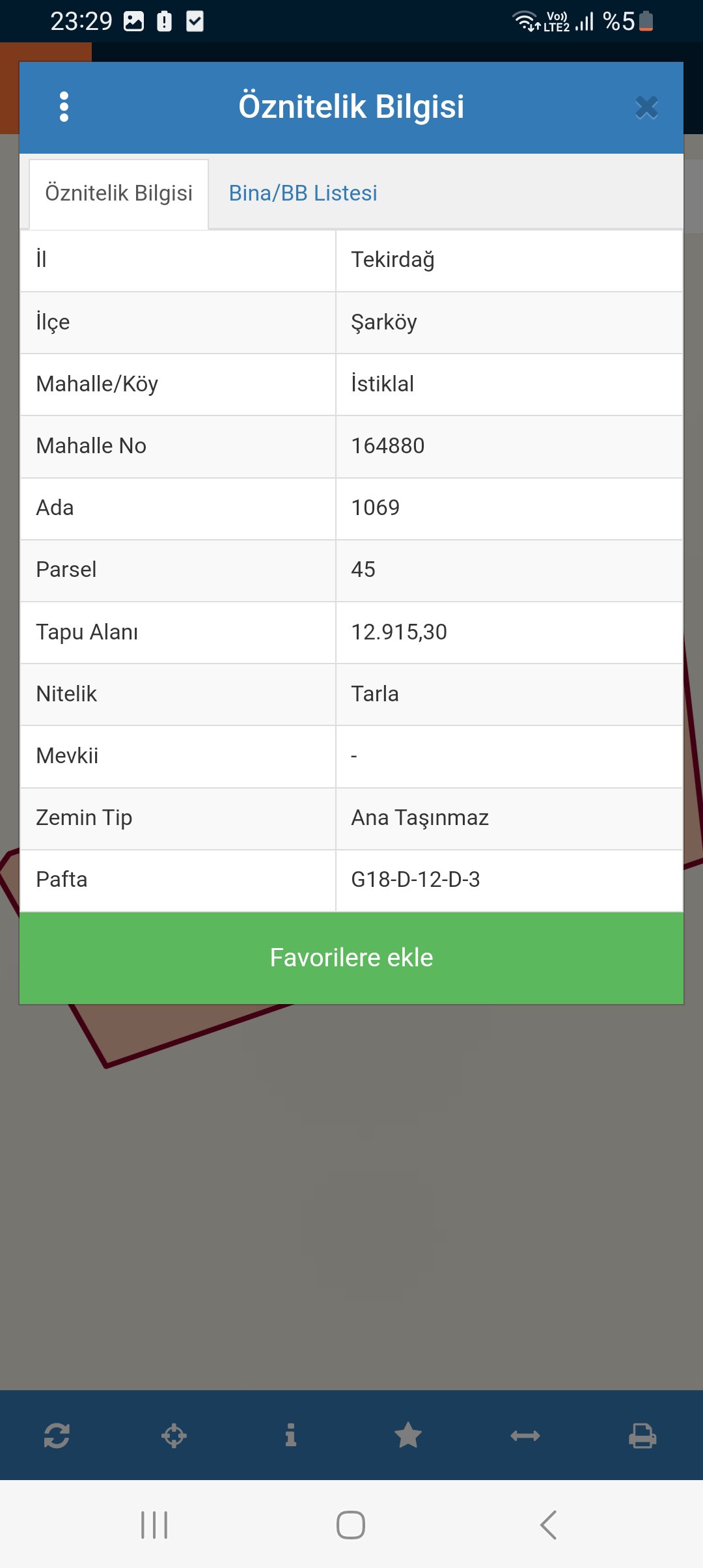Tap the printer icon
The width and height of the screenshot is (703, 1568).
point(642,1436)
